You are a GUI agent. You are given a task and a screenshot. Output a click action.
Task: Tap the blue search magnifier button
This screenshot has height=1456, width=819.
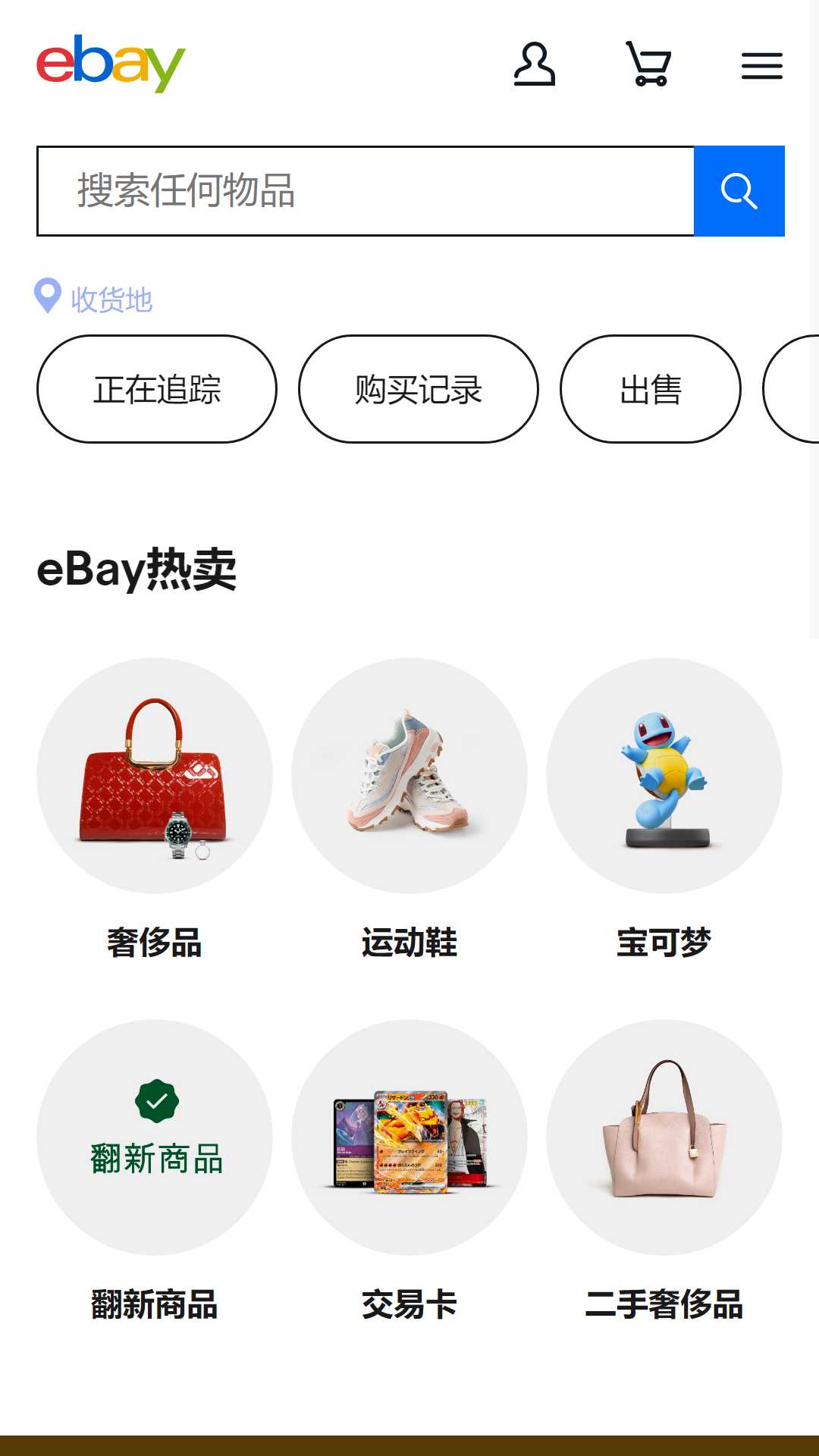739,191
